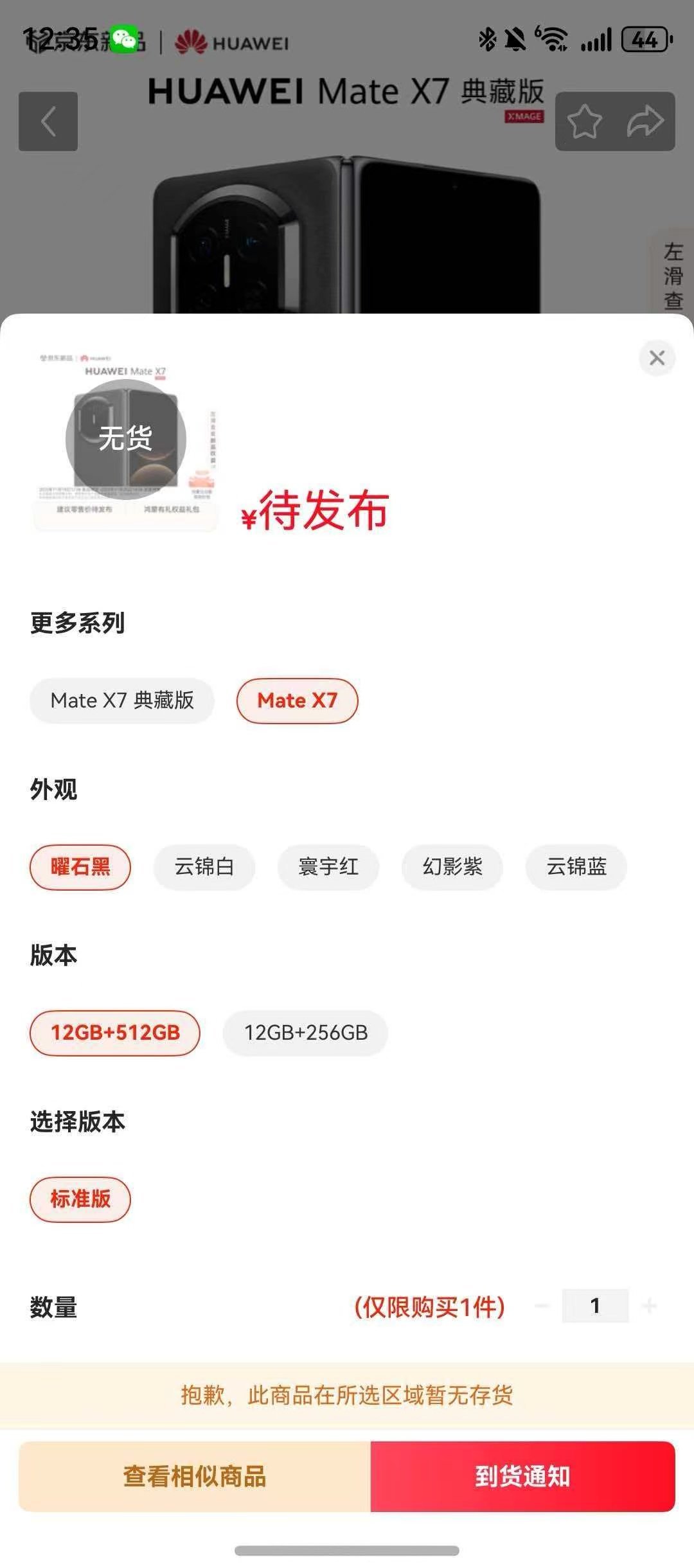
Task: Select the 标准版 version chip
Action: pyautogui.click(x=81, y=1199)
